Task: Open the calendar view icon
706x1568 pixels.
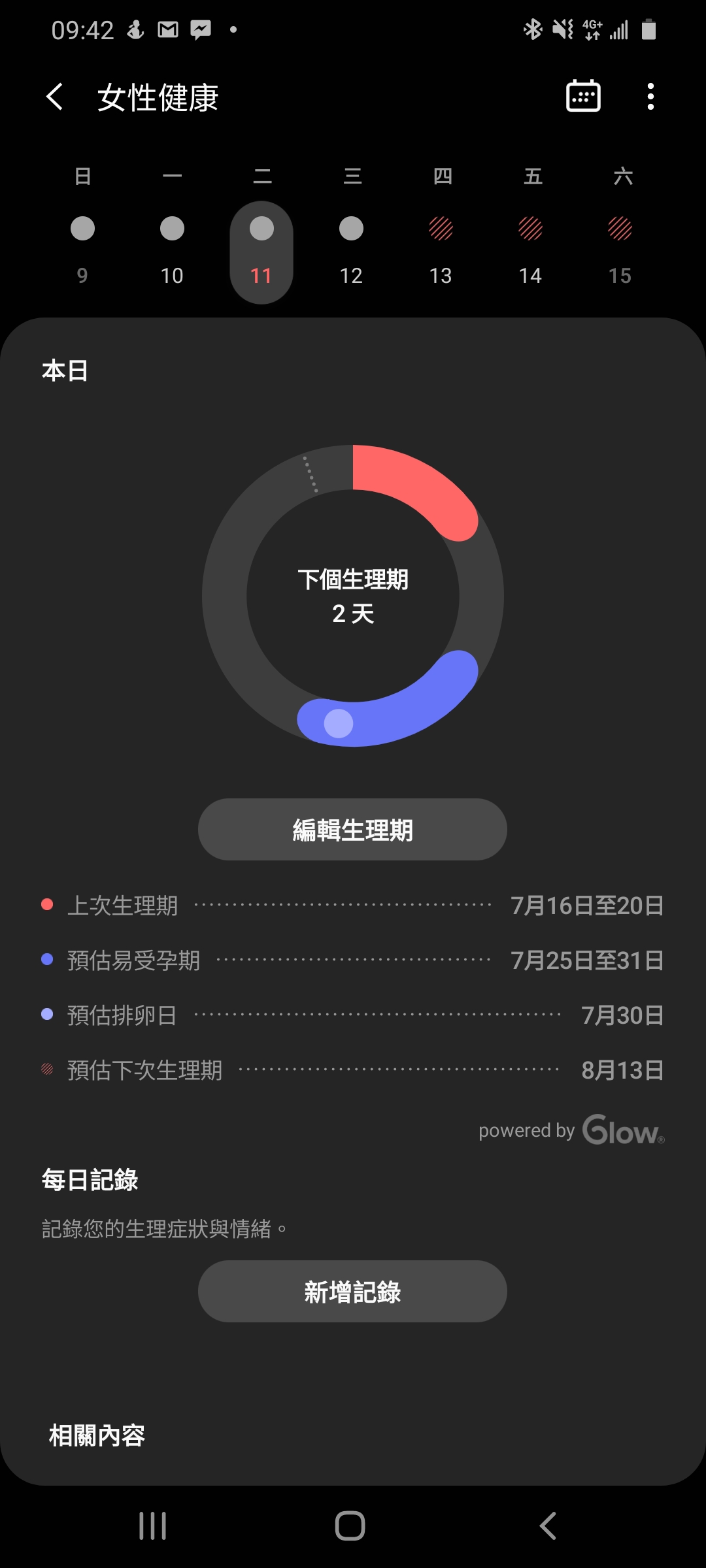Action: (582, 97)
